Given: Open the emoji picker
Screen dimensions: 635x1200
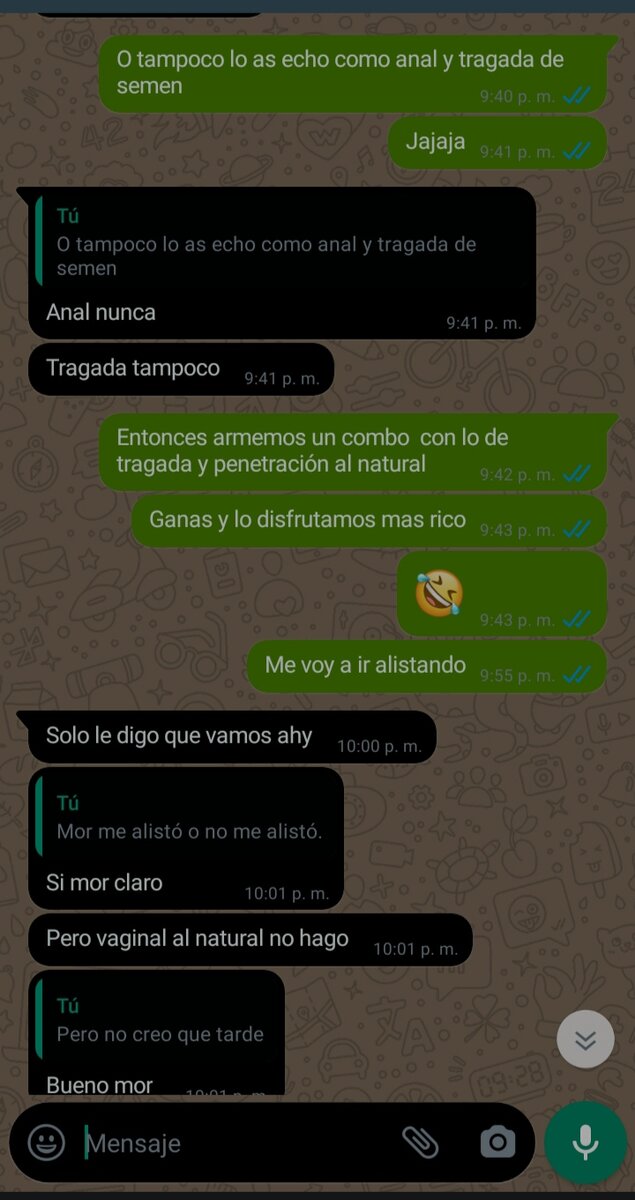Looking at the screenshot, I should pos(46,1142).
